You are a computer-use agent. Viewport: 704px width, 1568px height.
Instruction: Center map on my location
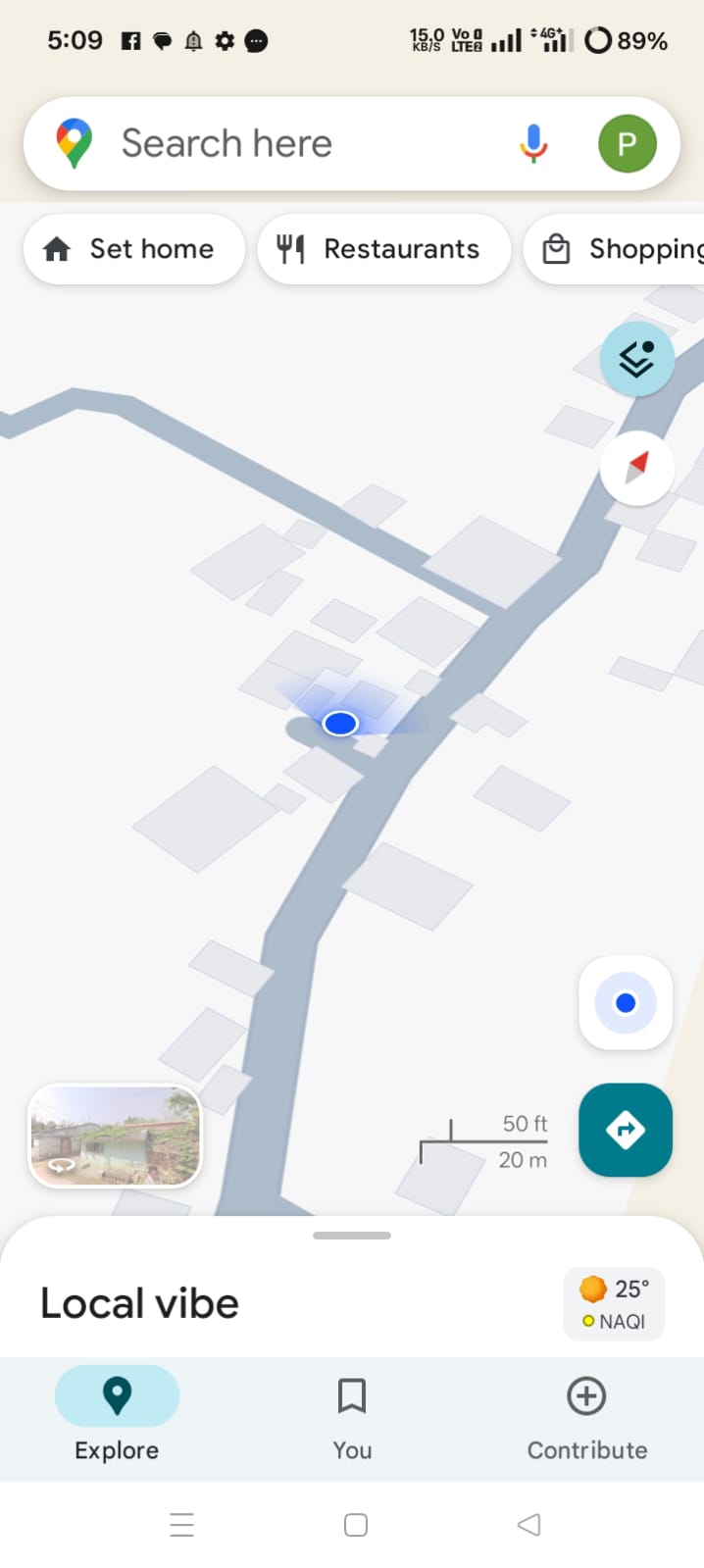point(626,1003)
